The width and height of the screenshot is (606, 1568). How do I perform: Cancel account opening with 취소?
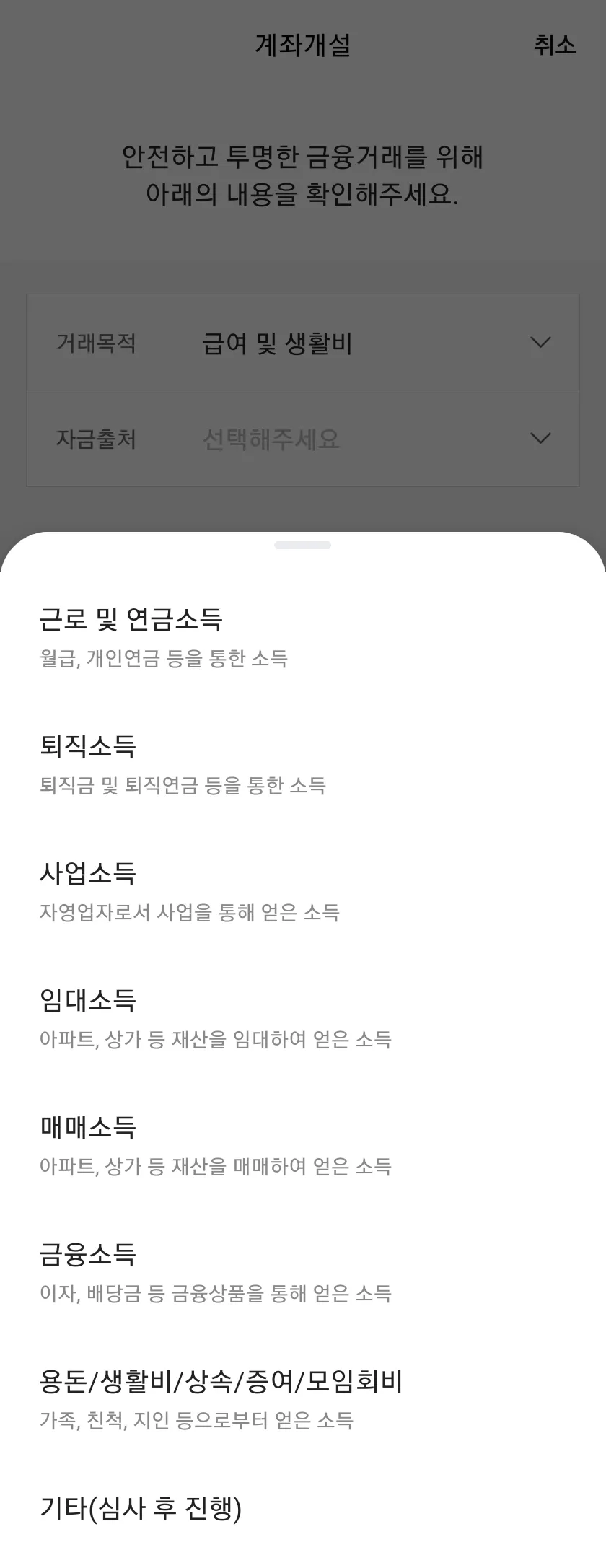(554, 45)
